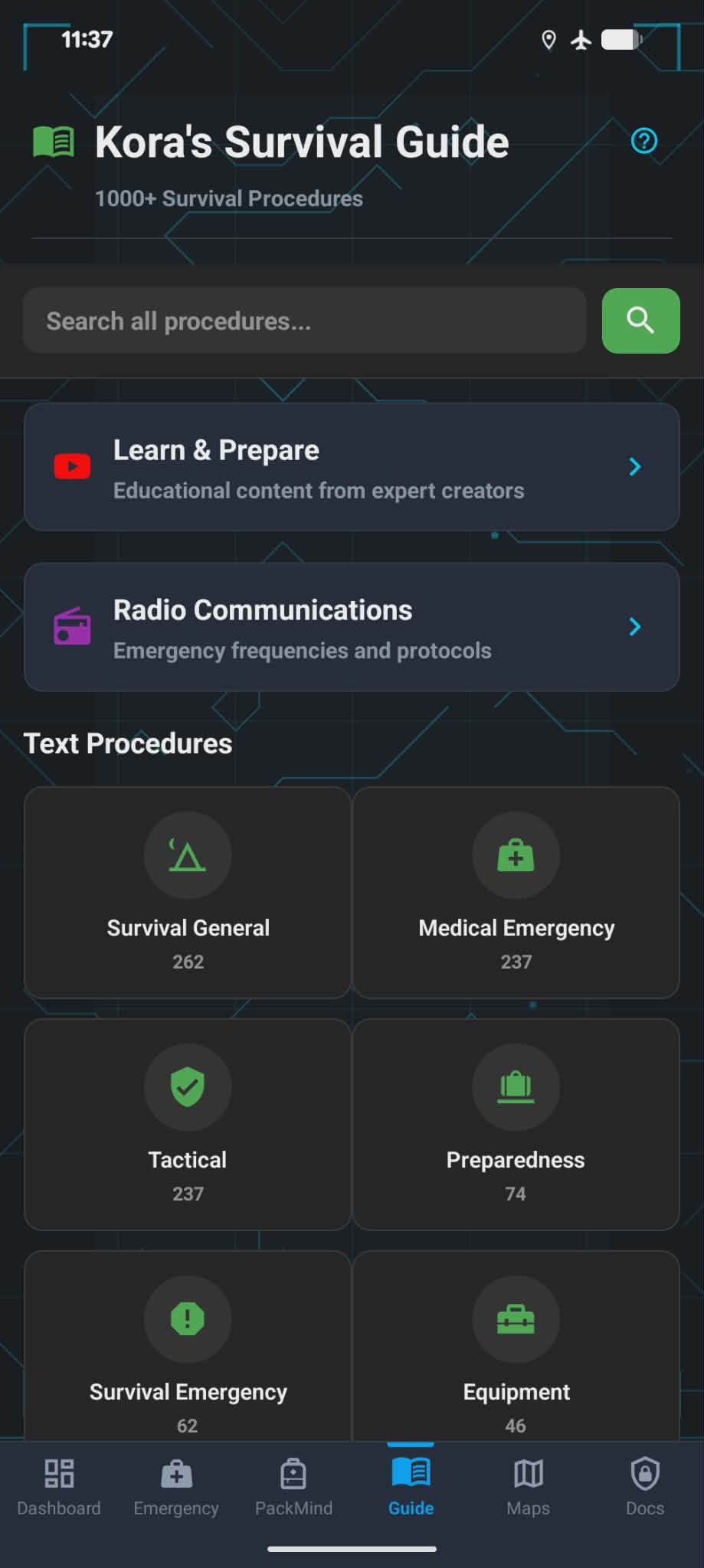The height and width of the screenshot is (1568, 704).
Task: Click the help question mark icon
Action: tap(643, 140)
